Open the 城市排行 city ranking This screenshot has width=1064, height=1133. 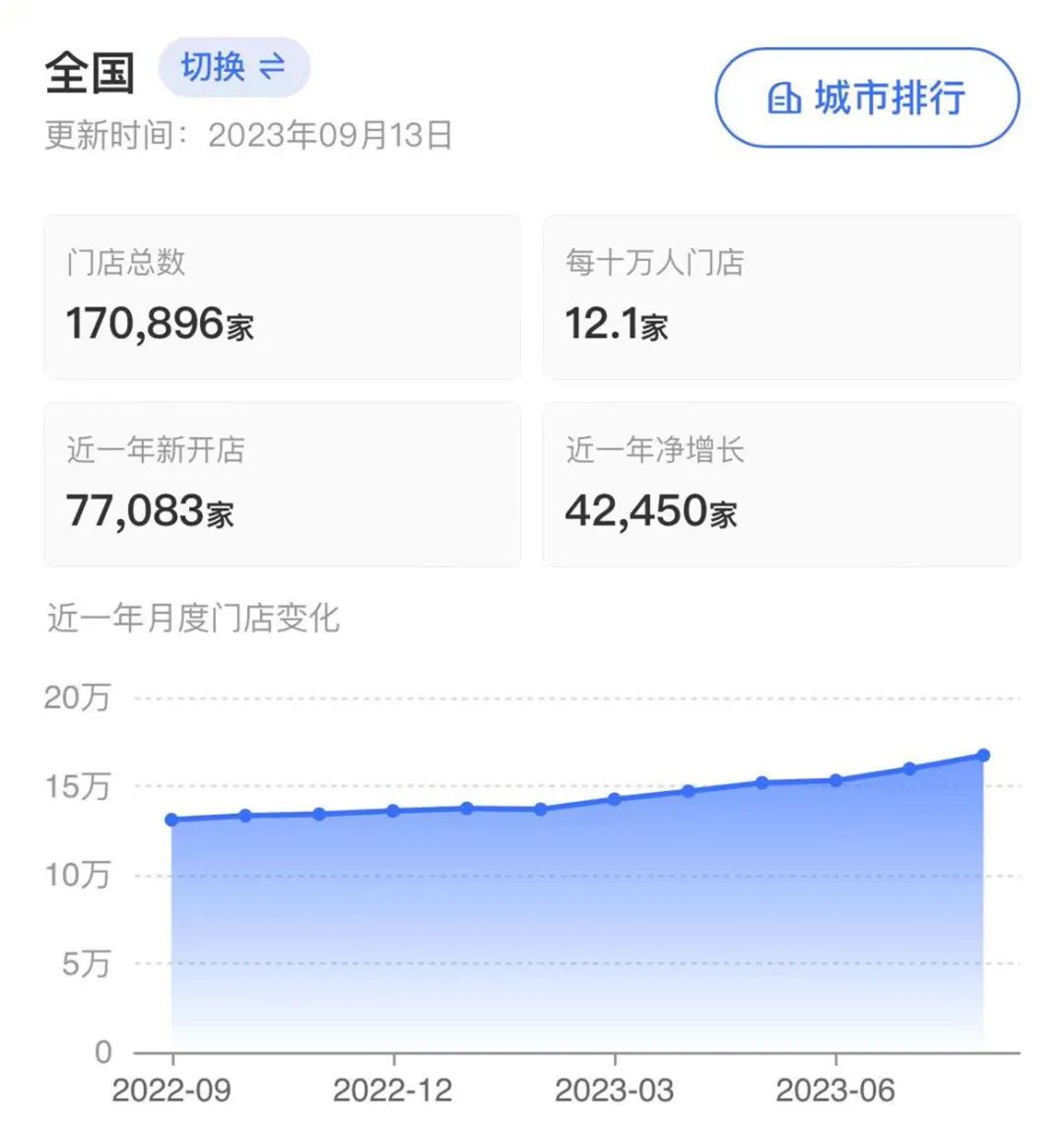(x=866, y=99)
